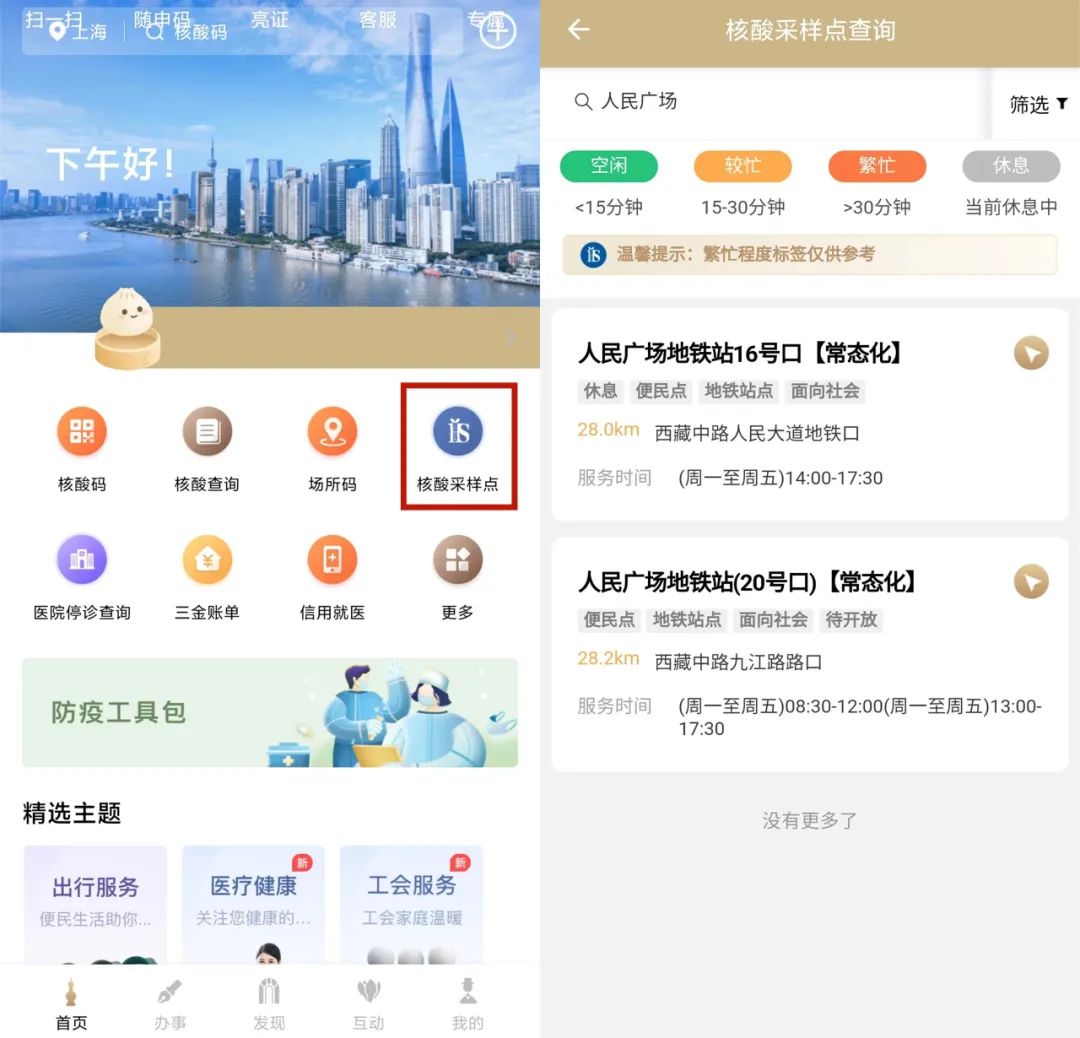The image size is (1080, 1038).
Task: Switch to the 发现 tab
Action: coord(269,1004)
